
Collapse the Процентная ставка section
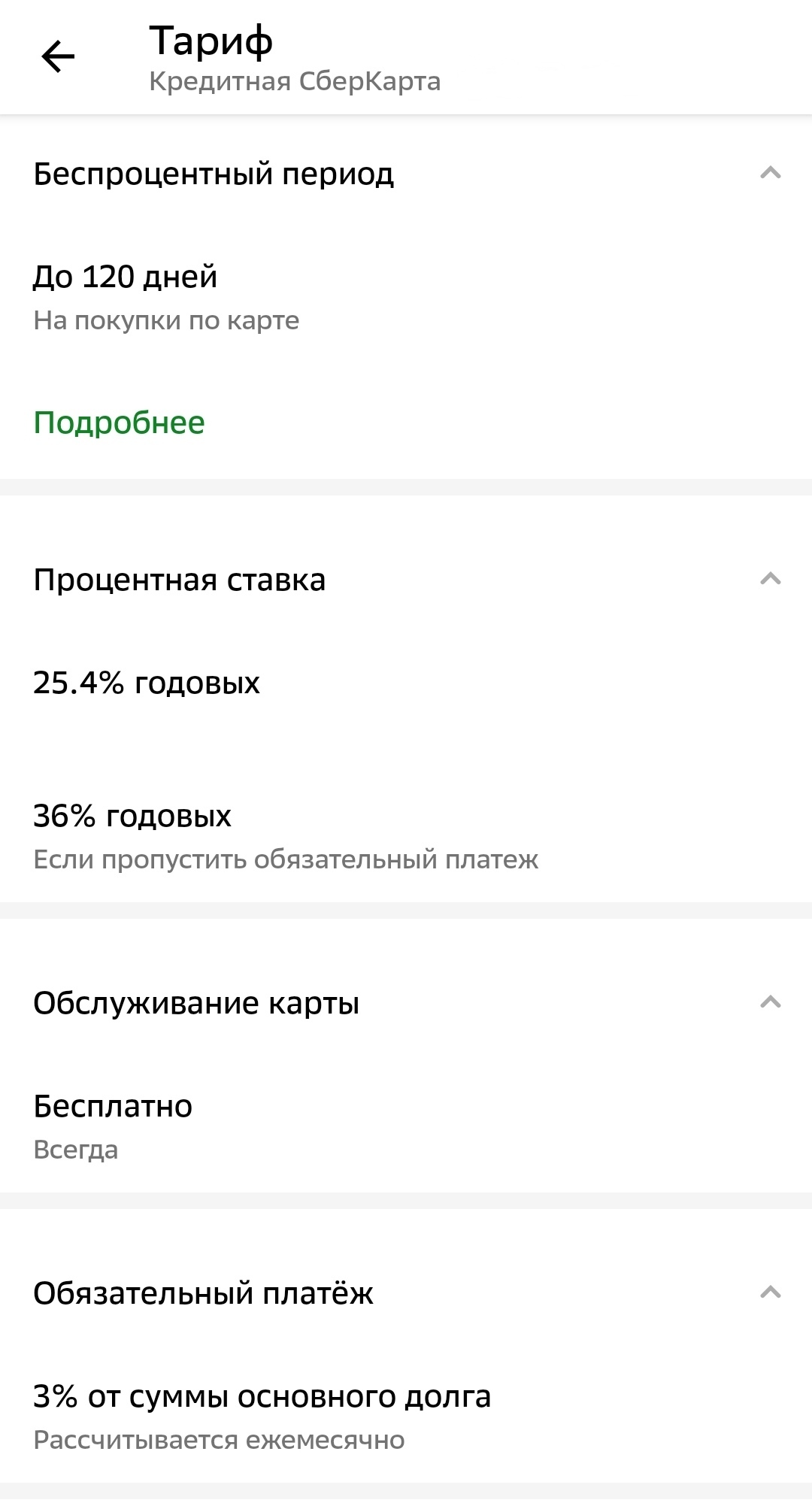770,580
